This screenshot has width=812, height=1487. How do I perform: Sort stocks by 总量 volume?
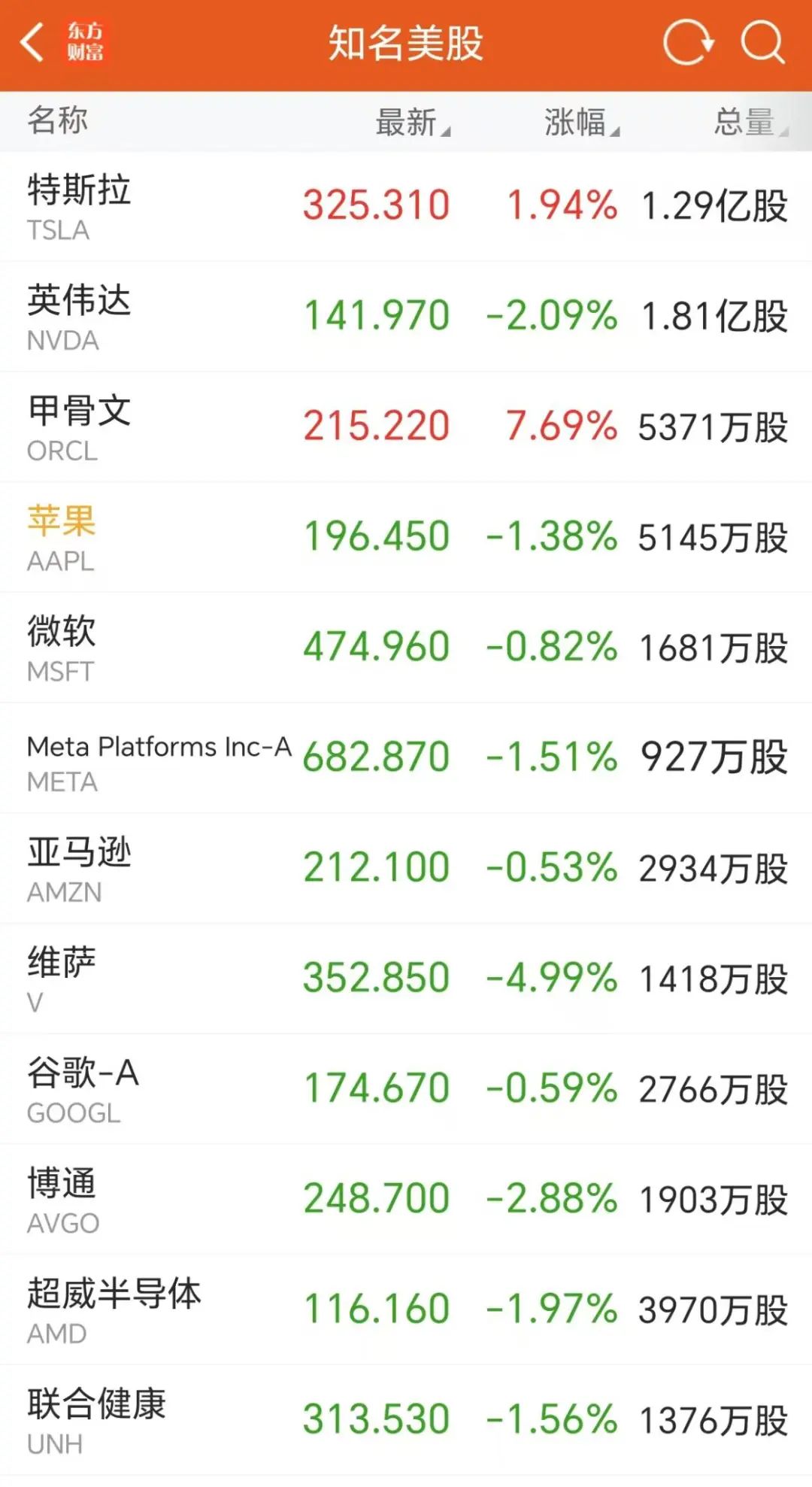coord(749,122)
